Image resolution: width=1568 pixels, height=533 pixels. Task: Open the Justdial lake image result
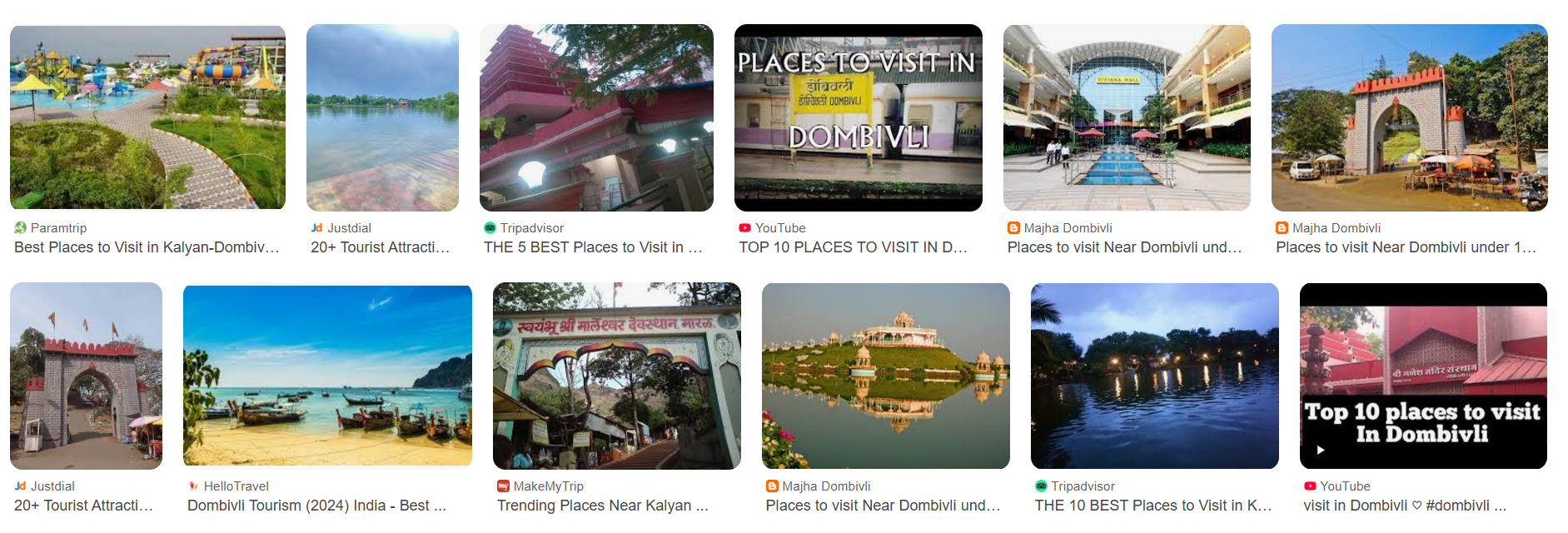[382, 117]
